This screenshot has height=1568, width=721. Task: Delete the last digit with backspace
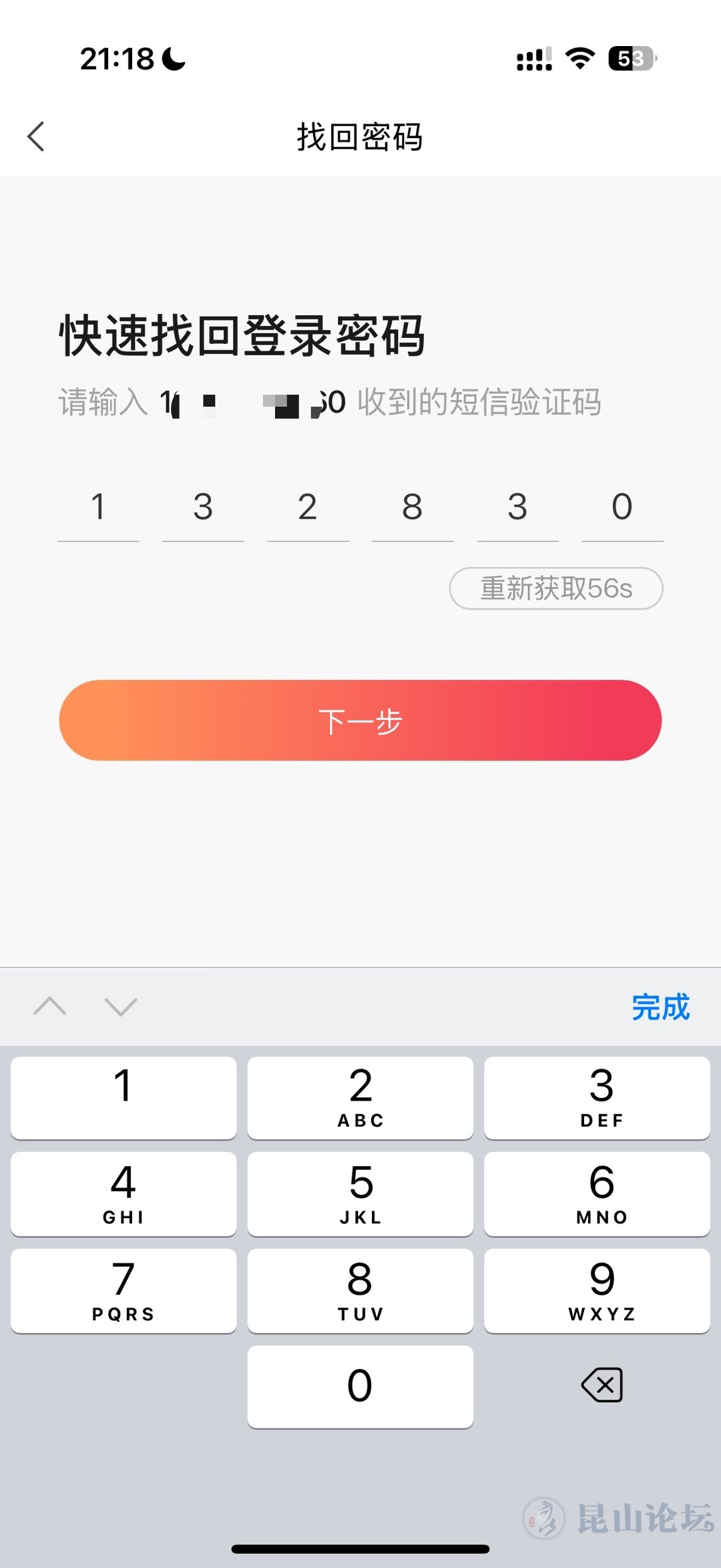[602, 1385]
